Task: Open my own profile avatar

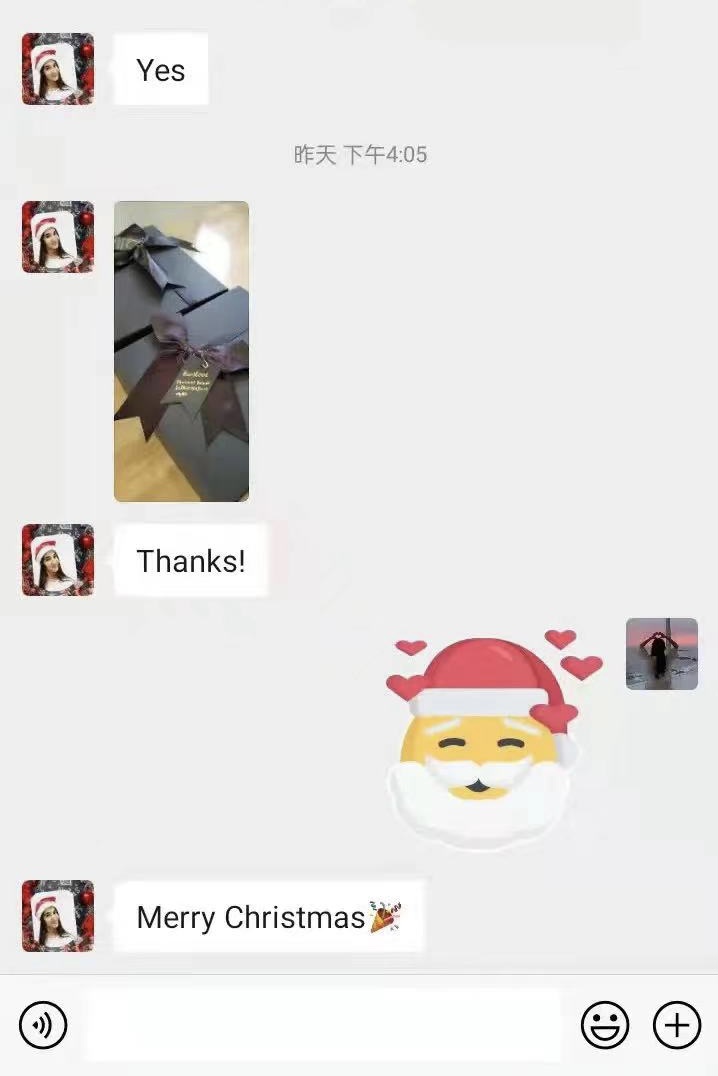Action: 662,654
